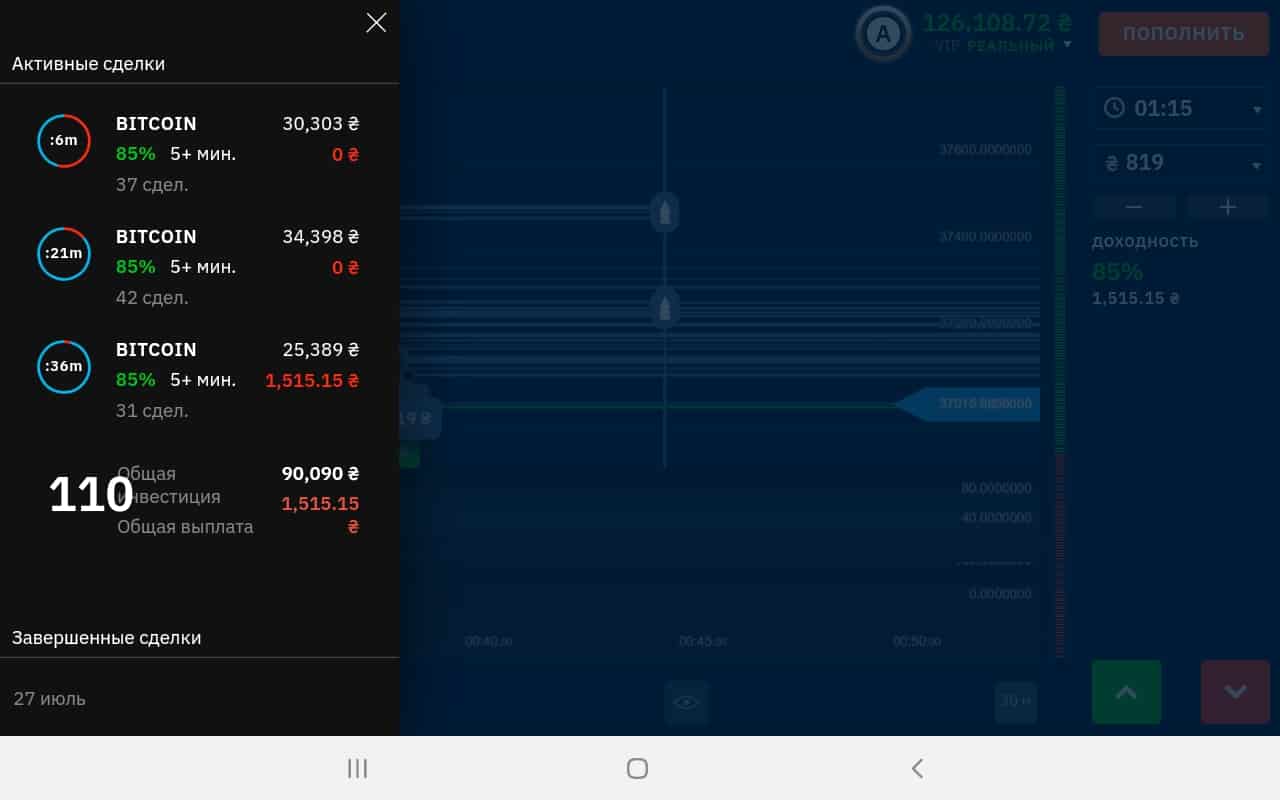
Task: Decrease the trade amount with minus
Action: click(x=1134, y=207)
